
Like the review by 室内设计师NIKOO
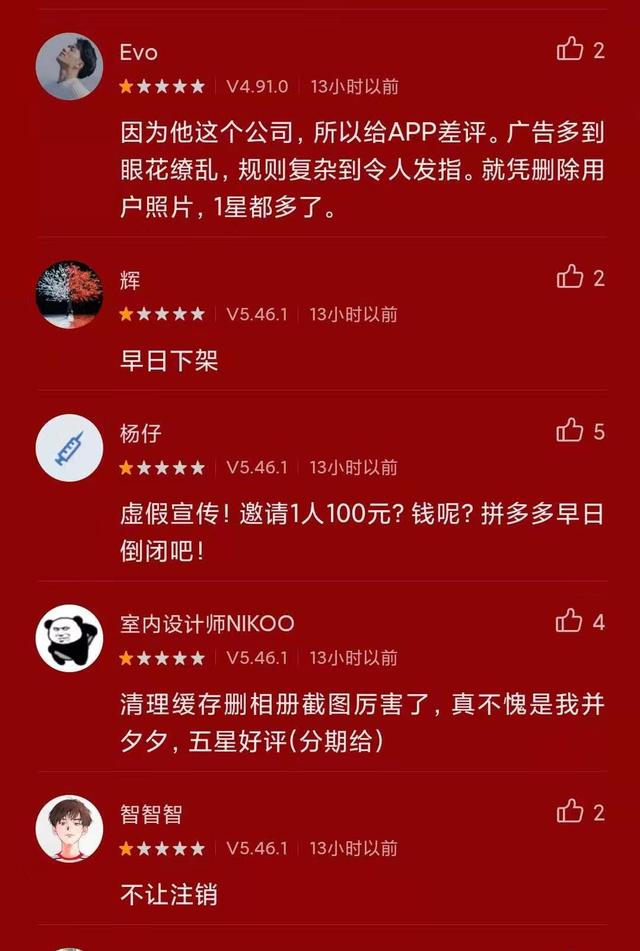[570, 622]
